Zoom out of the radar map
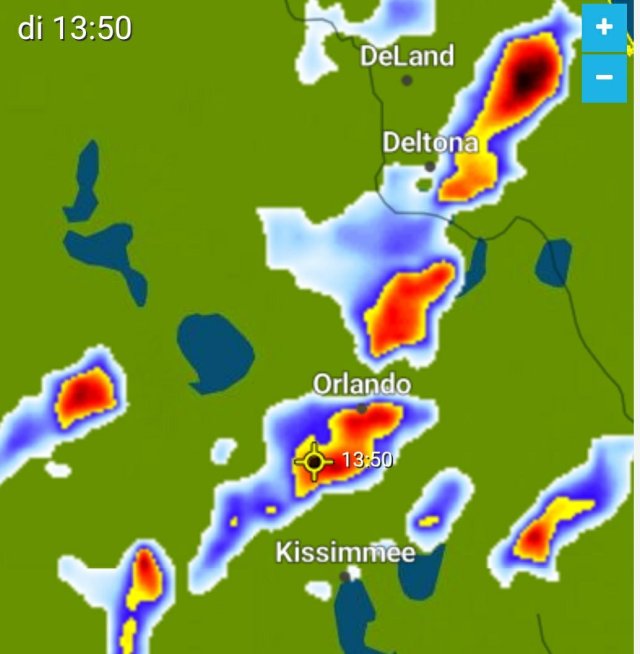640x654 pixels. (604, 78)
